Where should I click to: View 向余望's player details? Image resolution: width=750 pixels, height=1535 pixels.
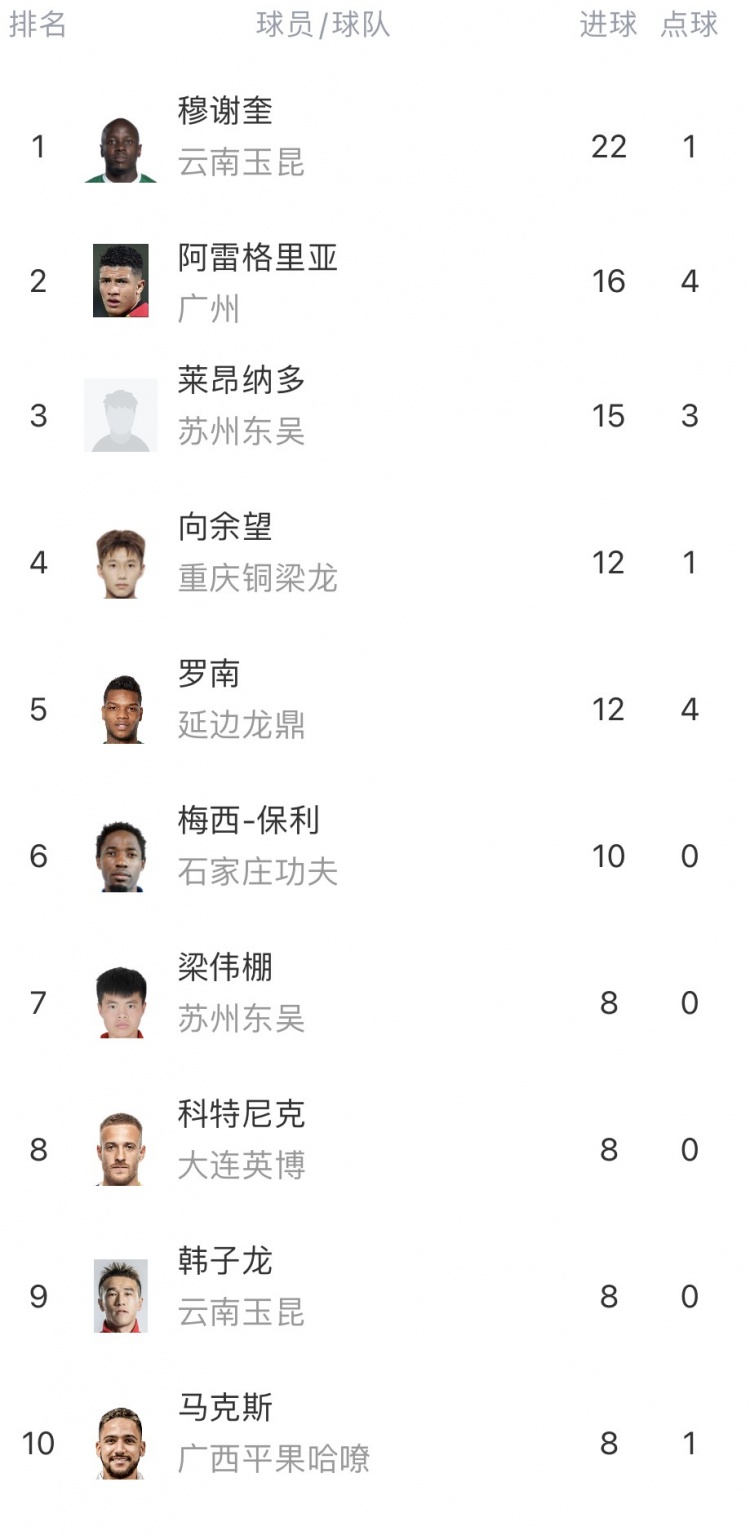(x=375, y=562)
